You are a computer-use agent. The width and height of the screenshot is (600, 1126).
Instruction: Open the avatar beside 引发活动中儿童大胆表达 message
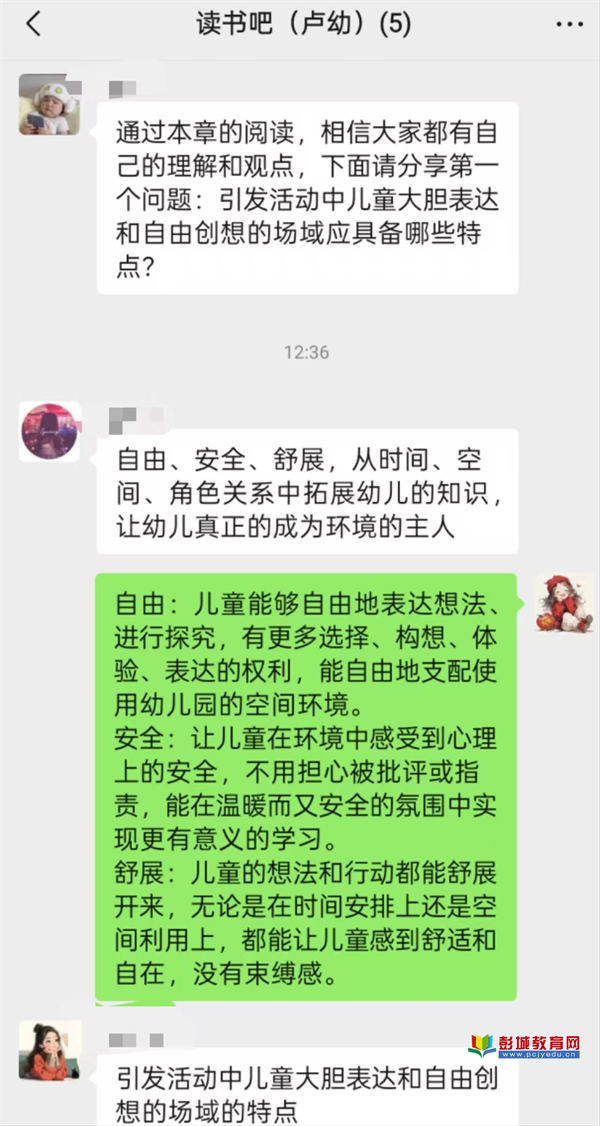50,1050
